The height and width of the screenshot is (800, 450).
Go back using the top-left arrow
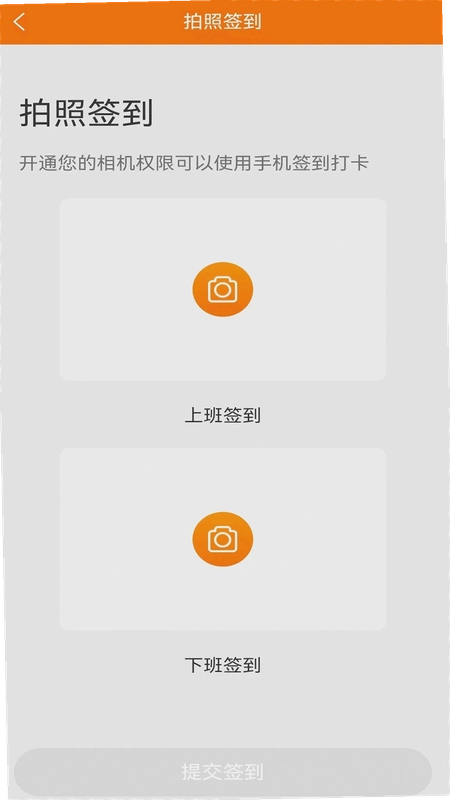pos(19,22)
